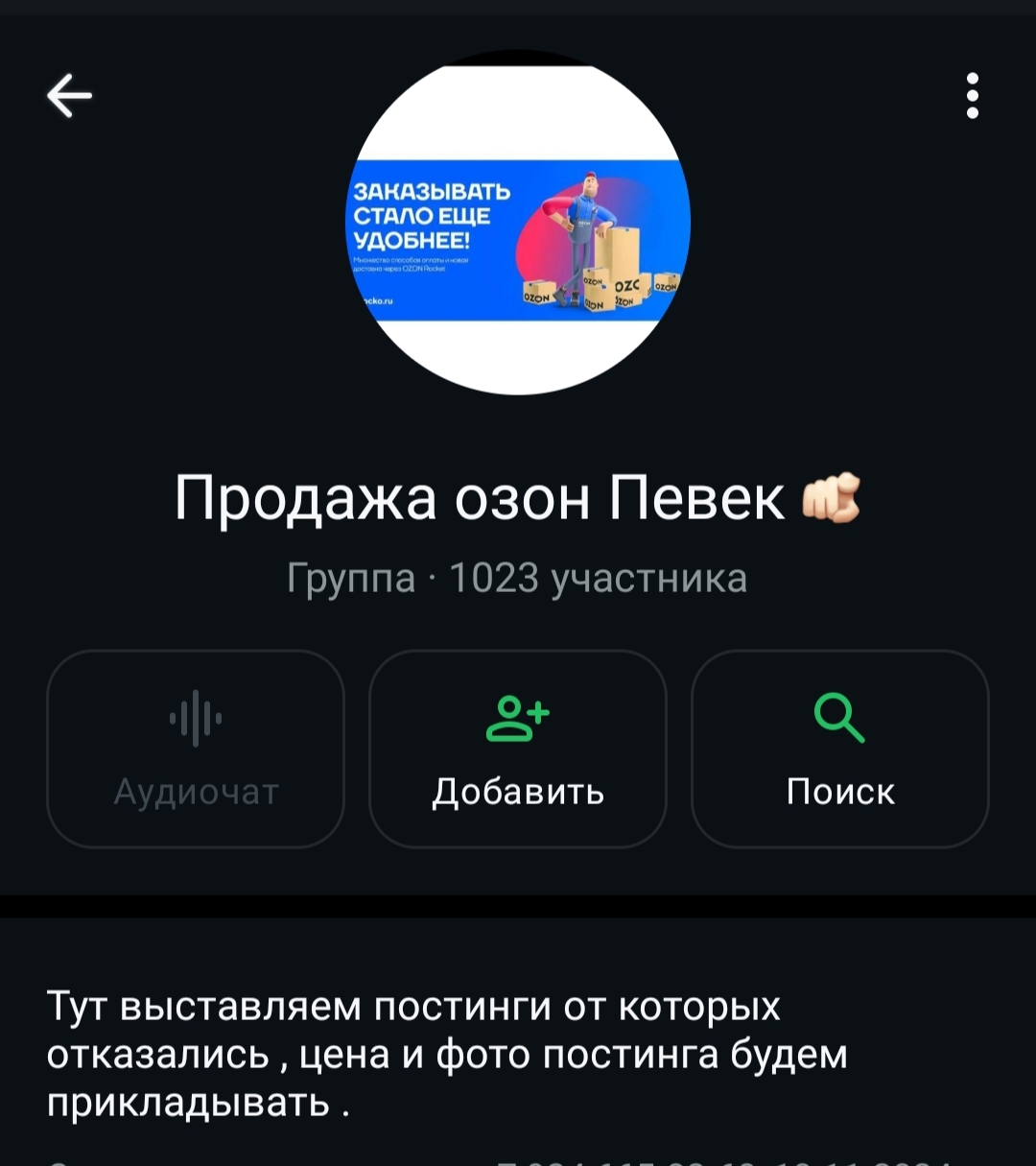Image resolution: width=1036 pixels, height=1166 pixels.
Task: Tap Добавить to add a member
Action: (518, 749)
